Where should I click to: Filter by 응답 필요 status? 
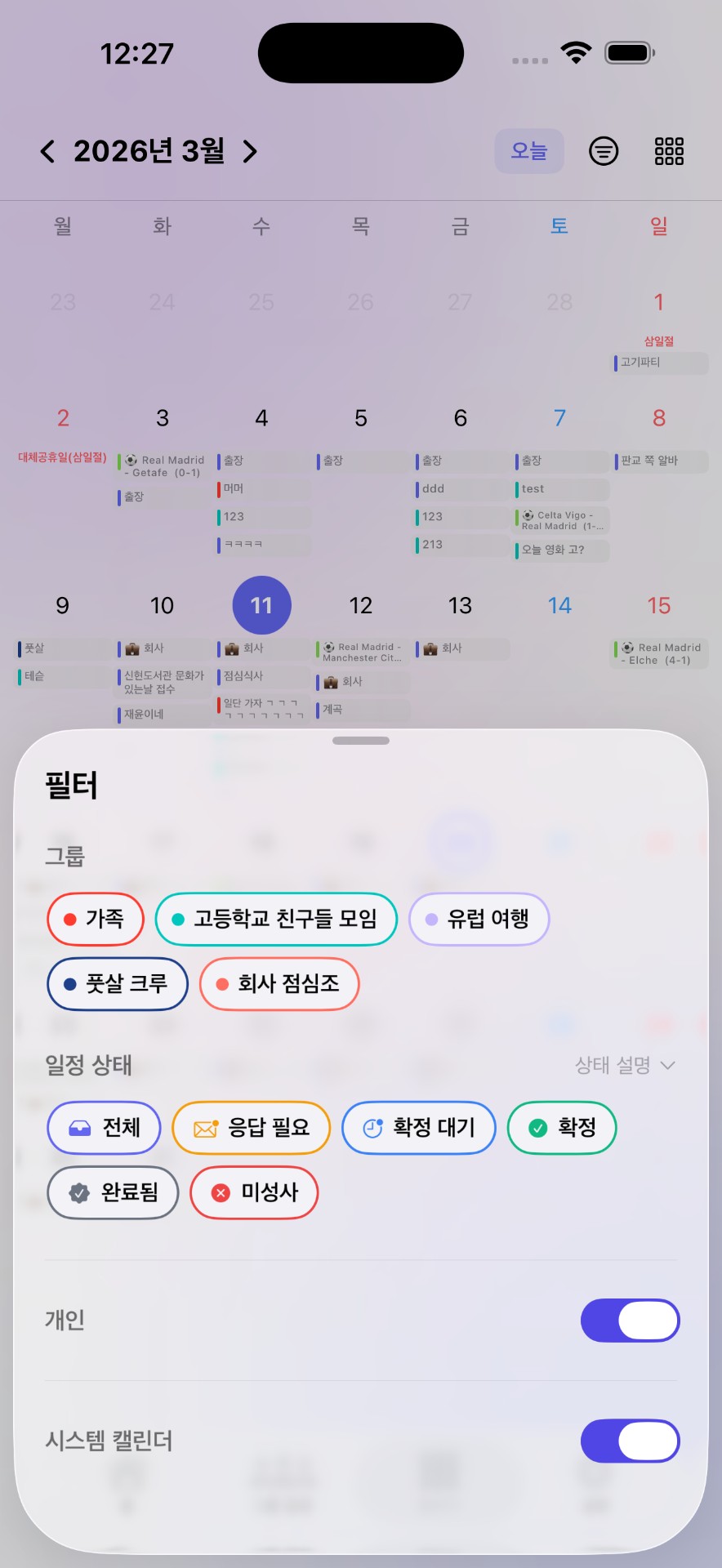click(251, 1128)
